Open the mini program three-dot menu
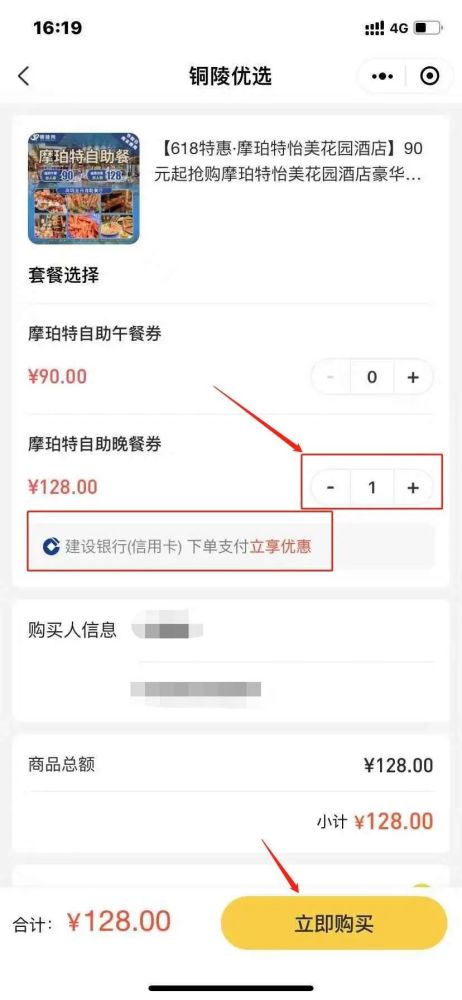This screenshot has height=1000, width=462. pyautogui.click(x=382, y=77)
